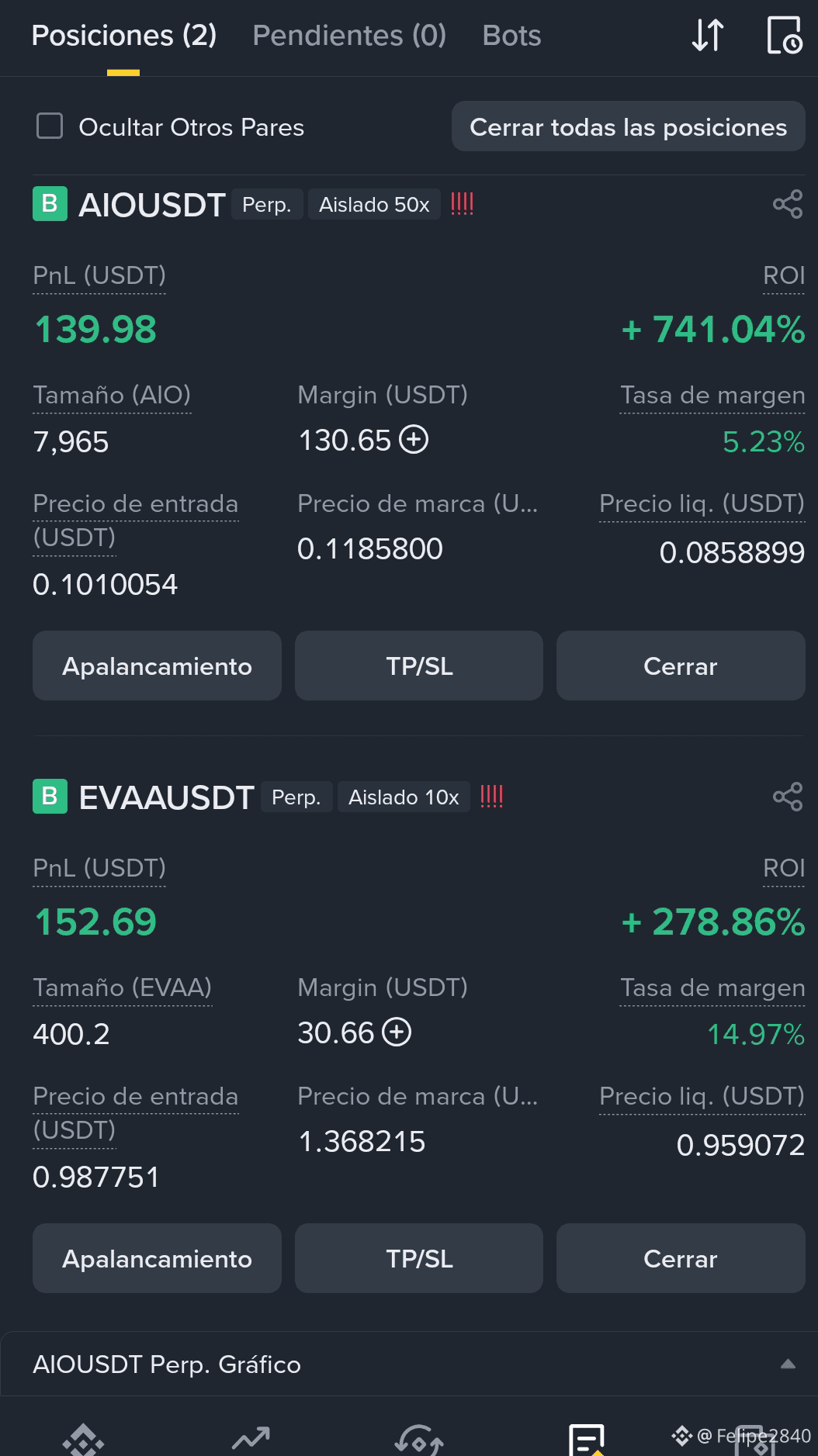Viewport: 818px width, 1456px height.
Task: Open Aislado 10x margin mode for EVAAUSDT
Action: (404, 797)
